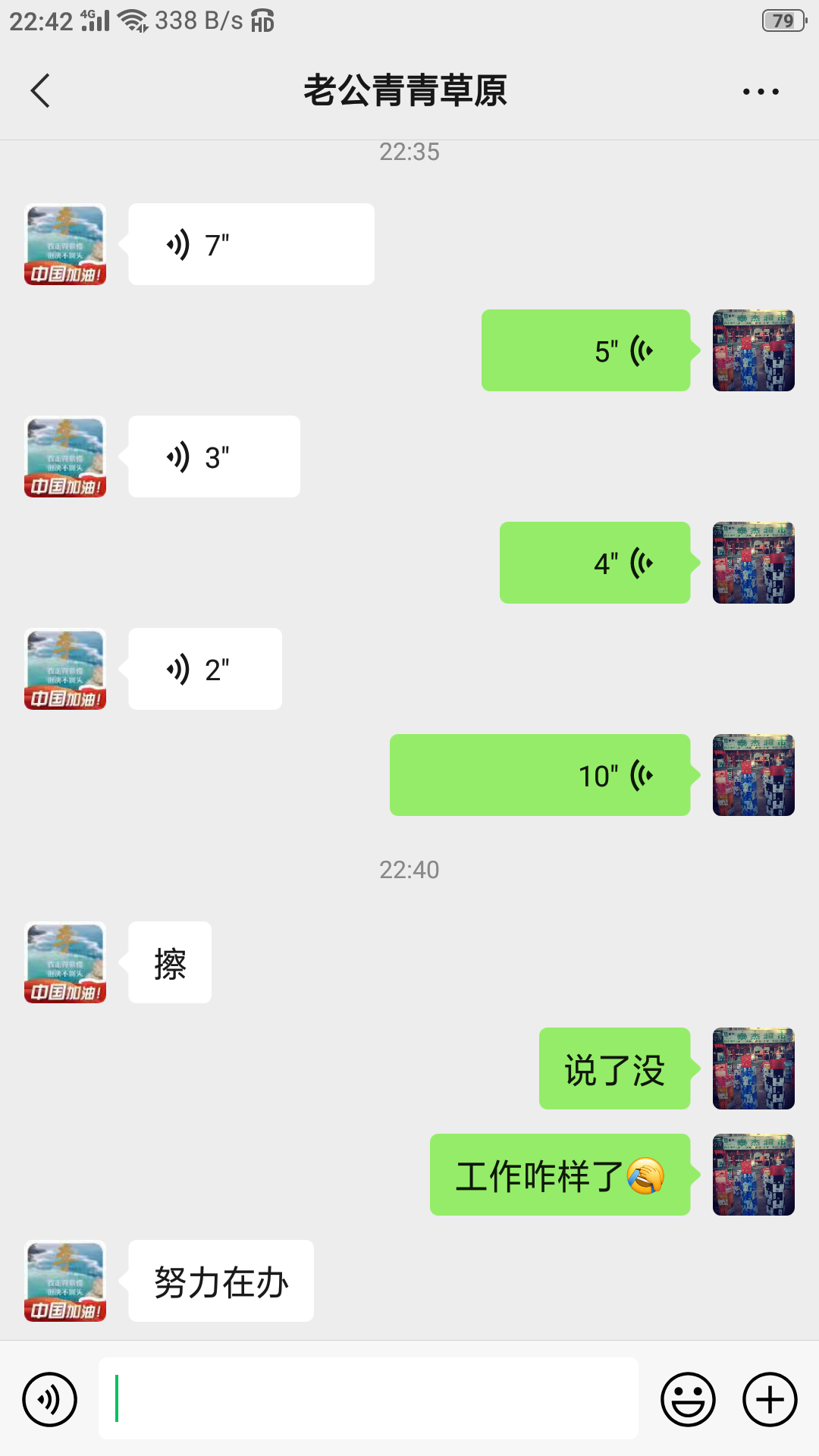Image resolution: width=819 pixels, height=1456 pixels.
Task: Play the received 2-second voice message
Action: (x=205, y=669)
